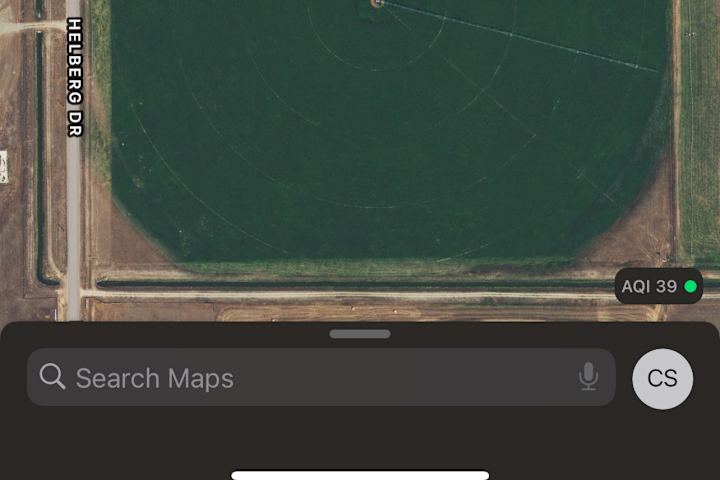Screen dimensions: 720x480
Task: Tap the search sheet grabber handle
Action: tap(360, 334)
